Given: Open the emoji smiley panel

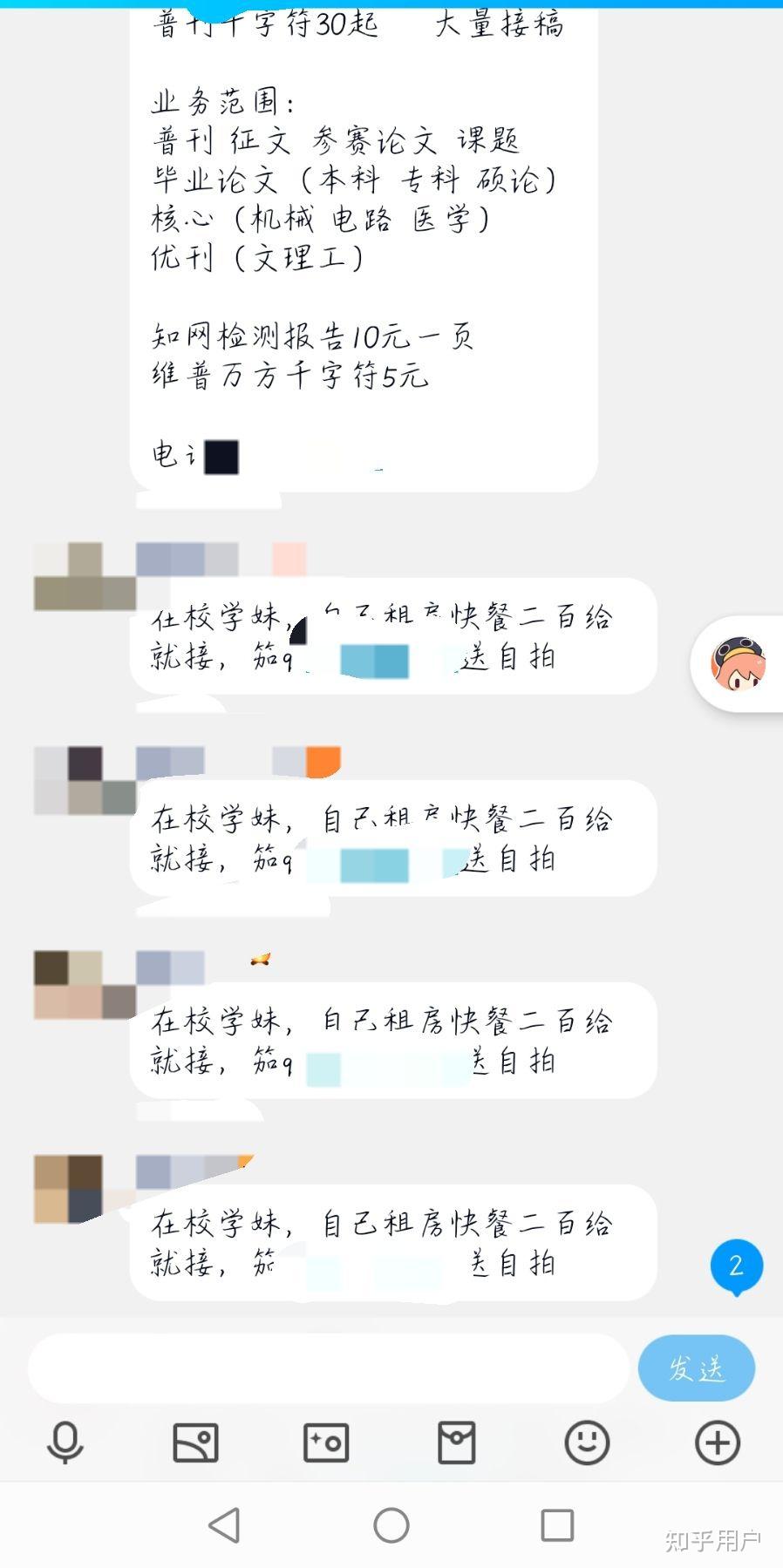Looking at the screenshot, I should point(587,1443).
